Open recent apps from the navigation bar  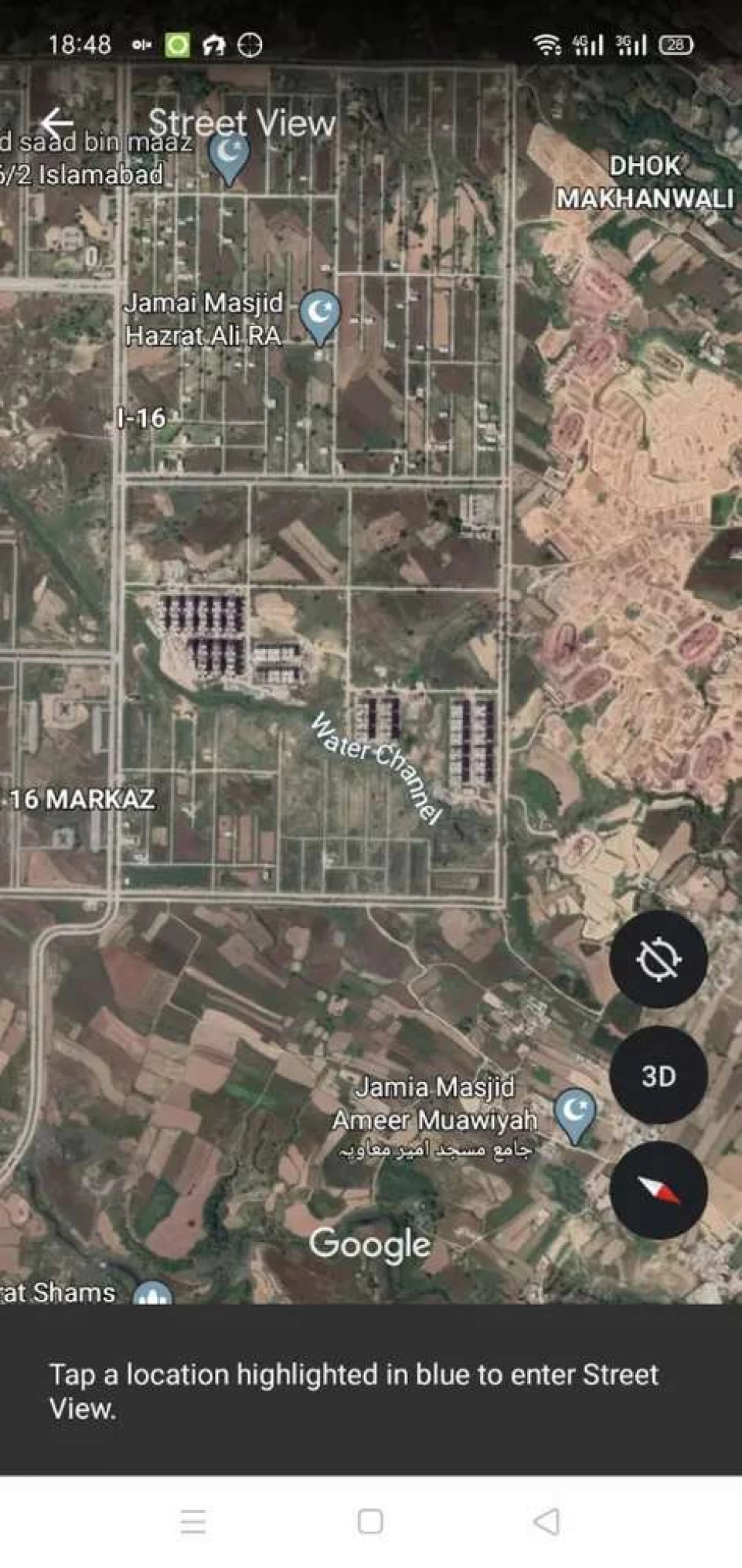pyautogui.click(x=193, y=1522)
